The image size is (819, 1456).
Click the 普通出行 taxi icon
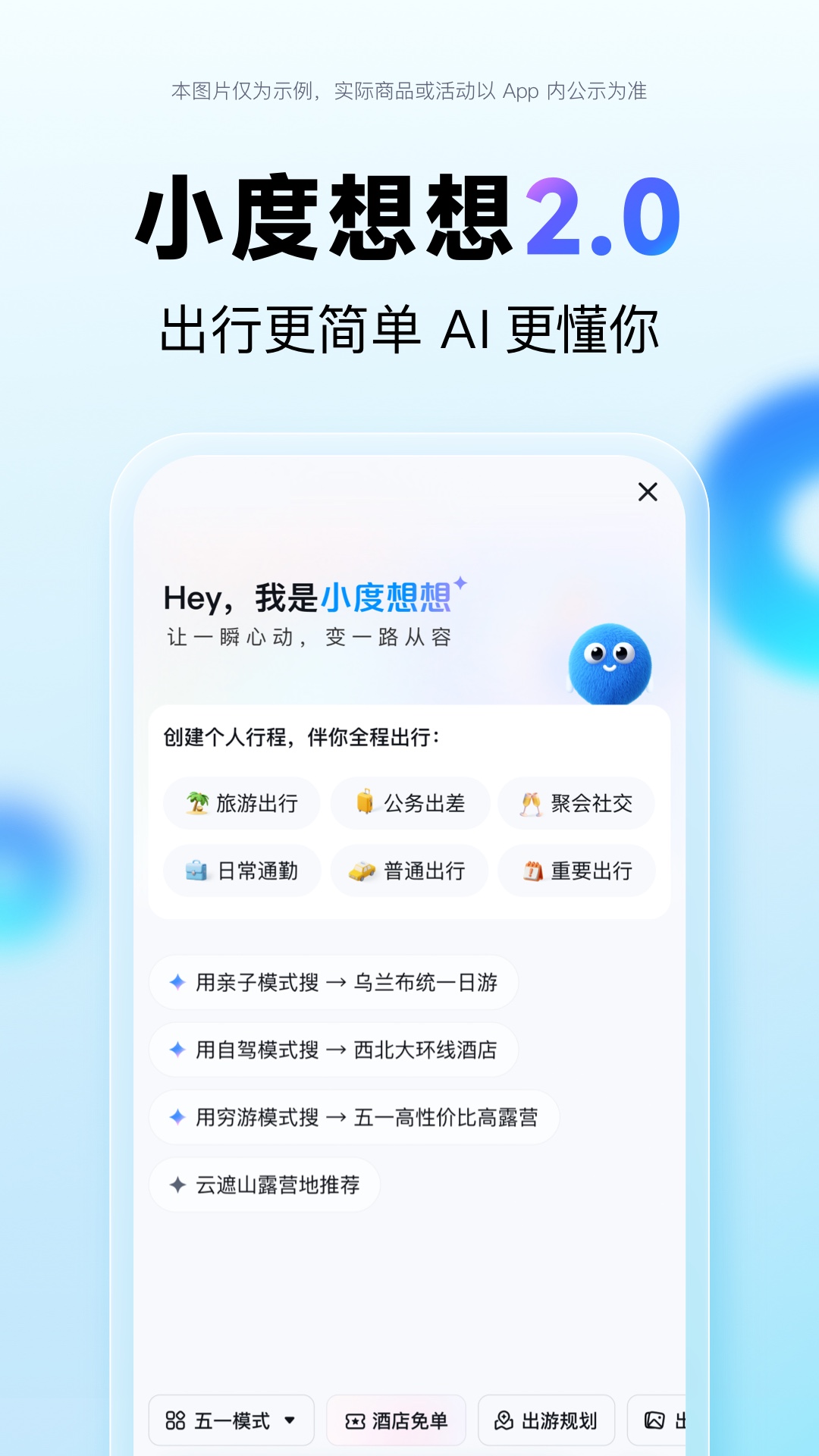362,871
